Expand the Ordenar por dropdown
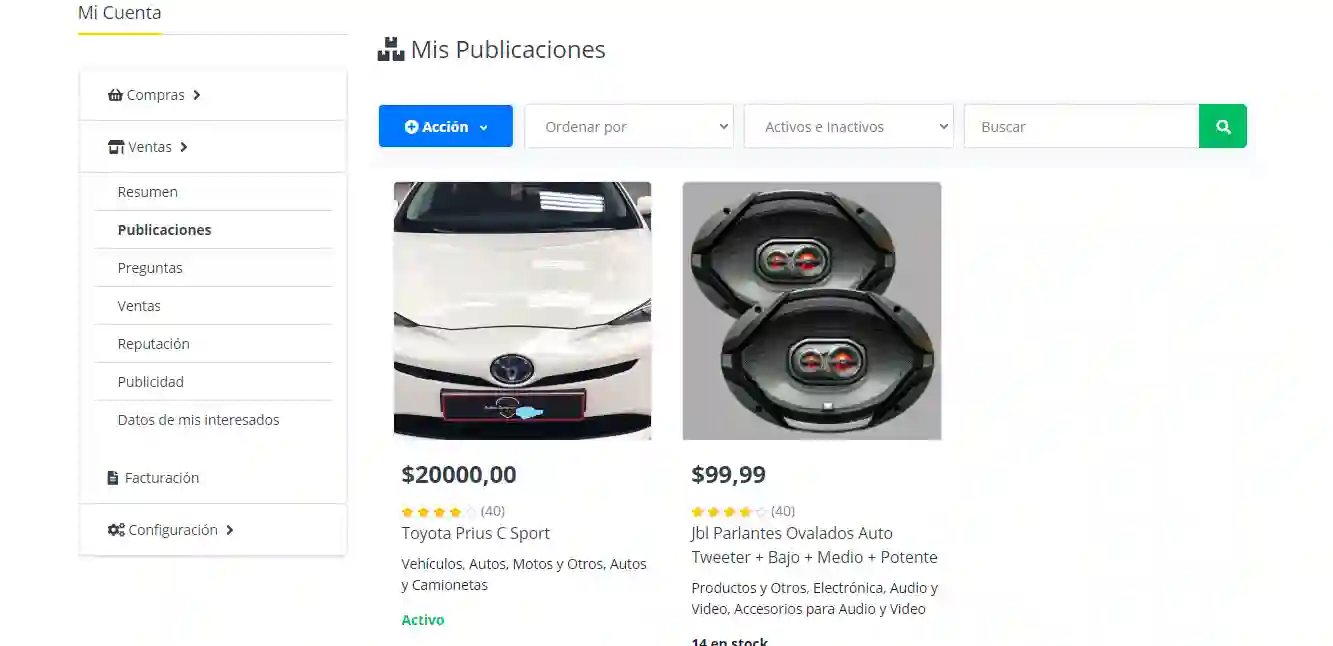The height and width of the screenshot is (646, 1333). point(629,127)
